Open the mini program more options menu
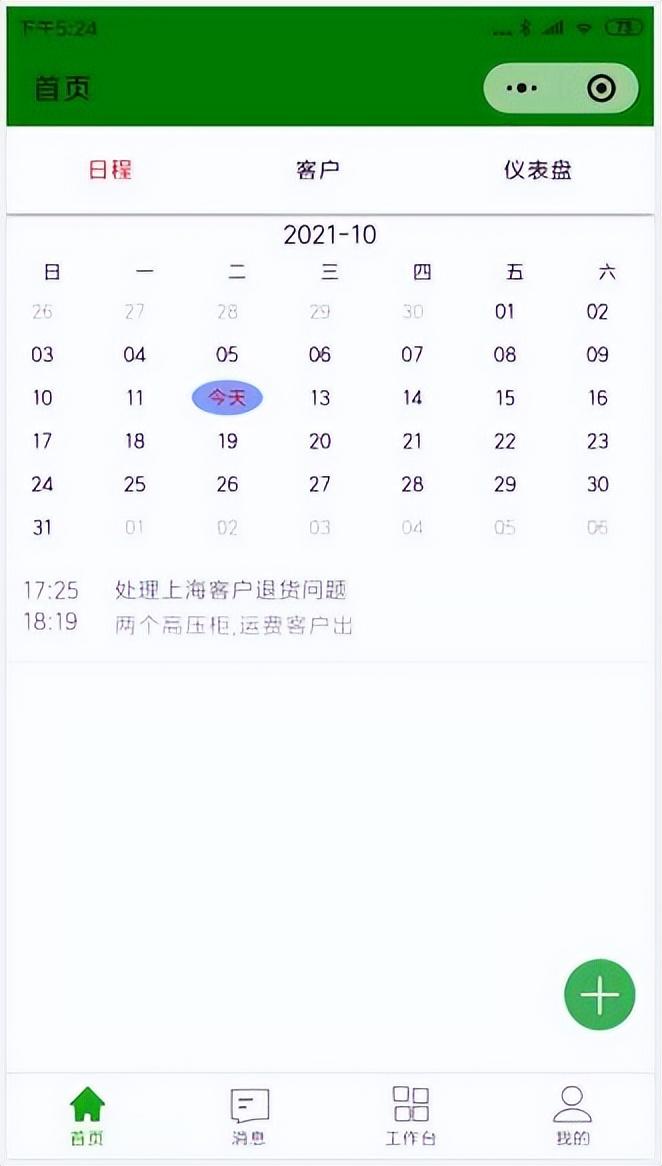662x1166 pixels. tap(521, 89)
